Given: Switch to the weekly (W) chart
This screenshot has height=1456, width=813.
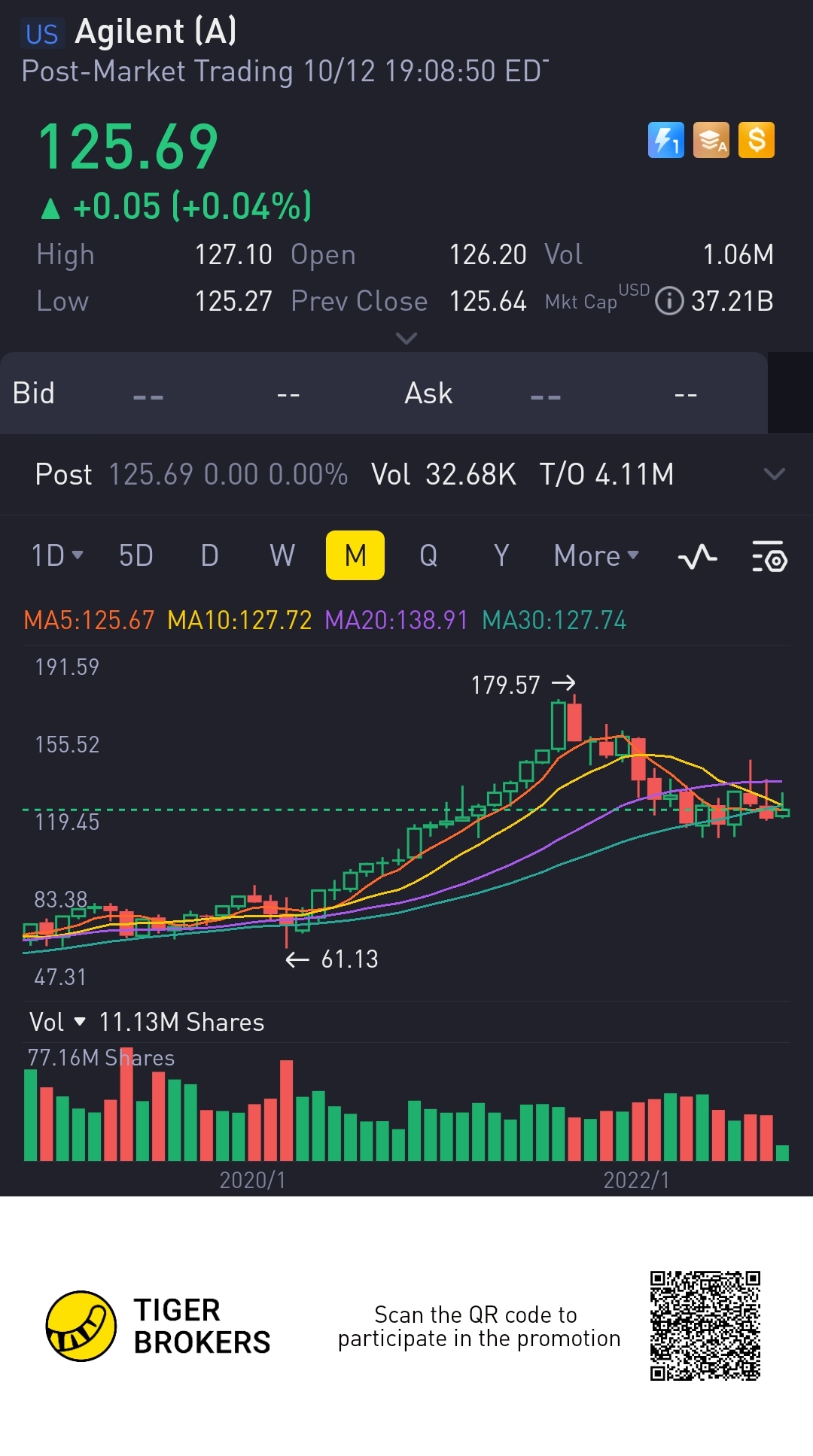Looking at the screenshot, I should 282,556.
